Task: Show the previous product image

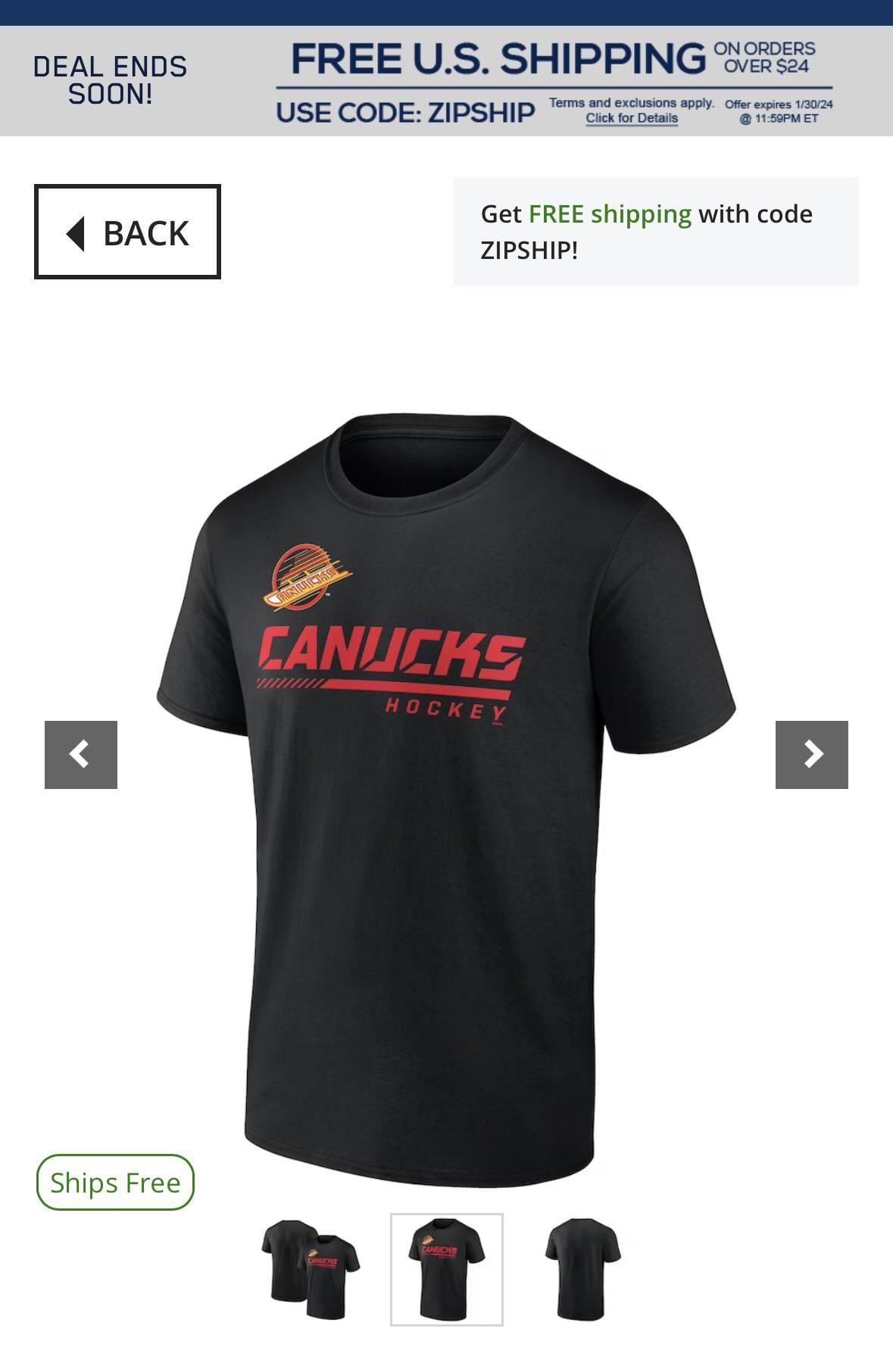Action: click(x=81, y=754)
